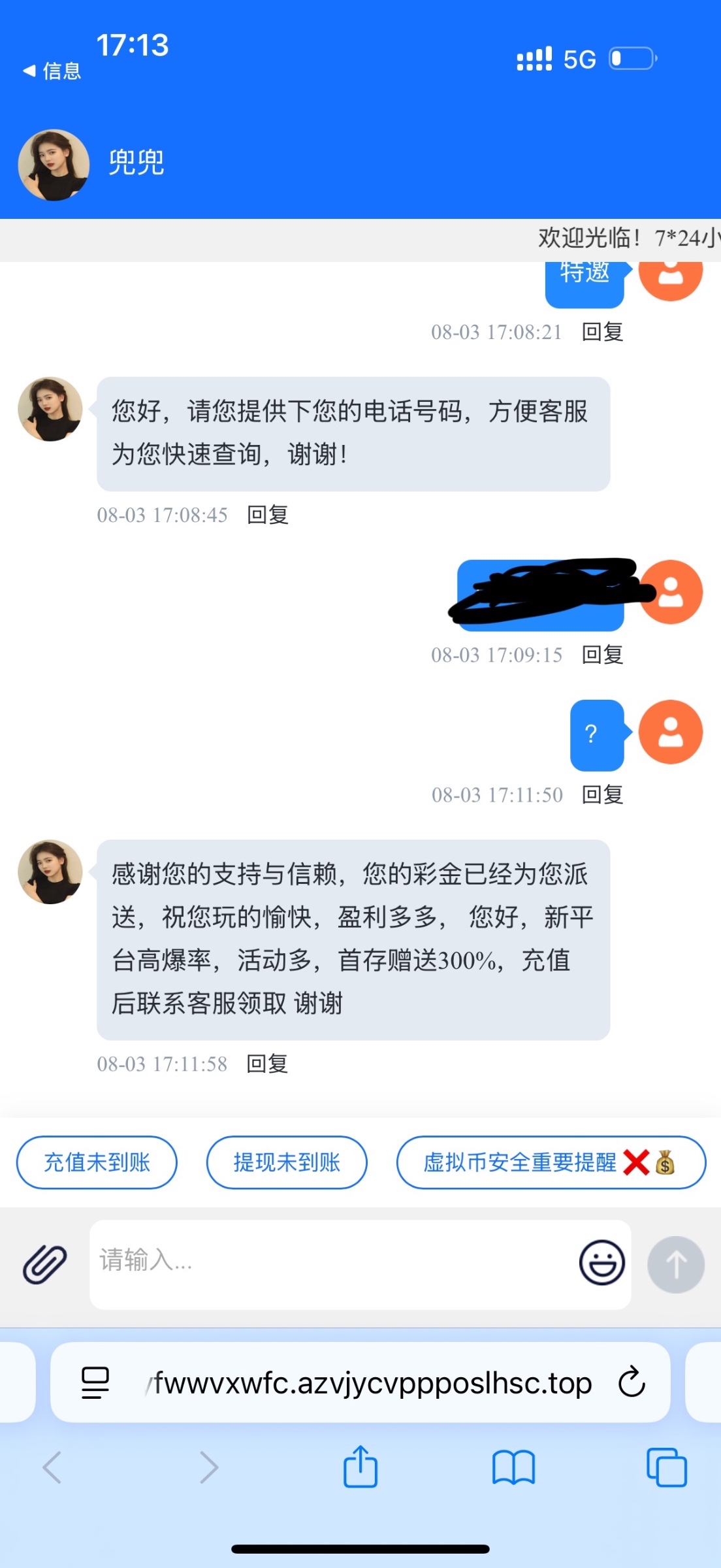Reply to the 17:08:21 message
721x1568 pixels.
coord(602,332)
